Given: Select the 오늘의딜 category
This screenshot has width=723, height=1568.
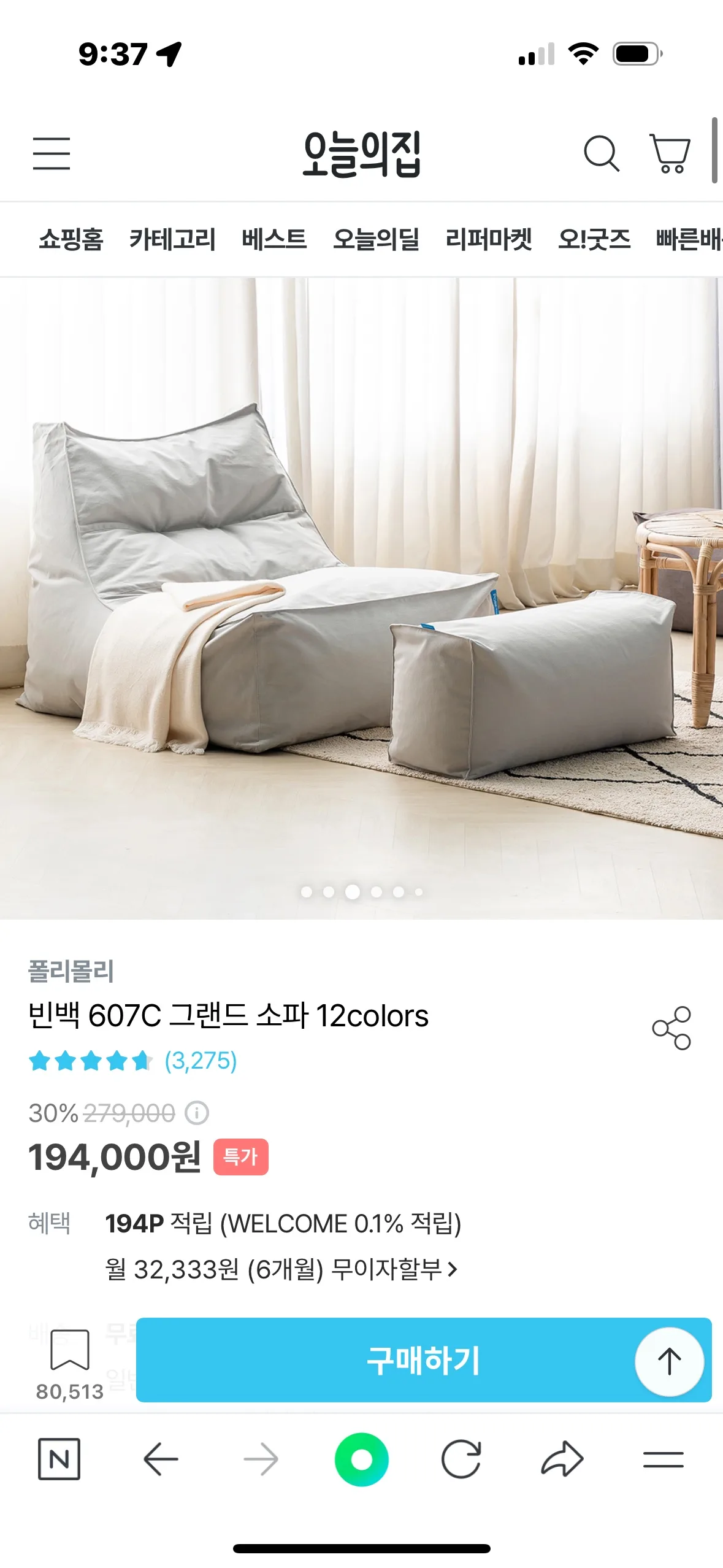Looking at the screenshot, I should coord(378,240).
